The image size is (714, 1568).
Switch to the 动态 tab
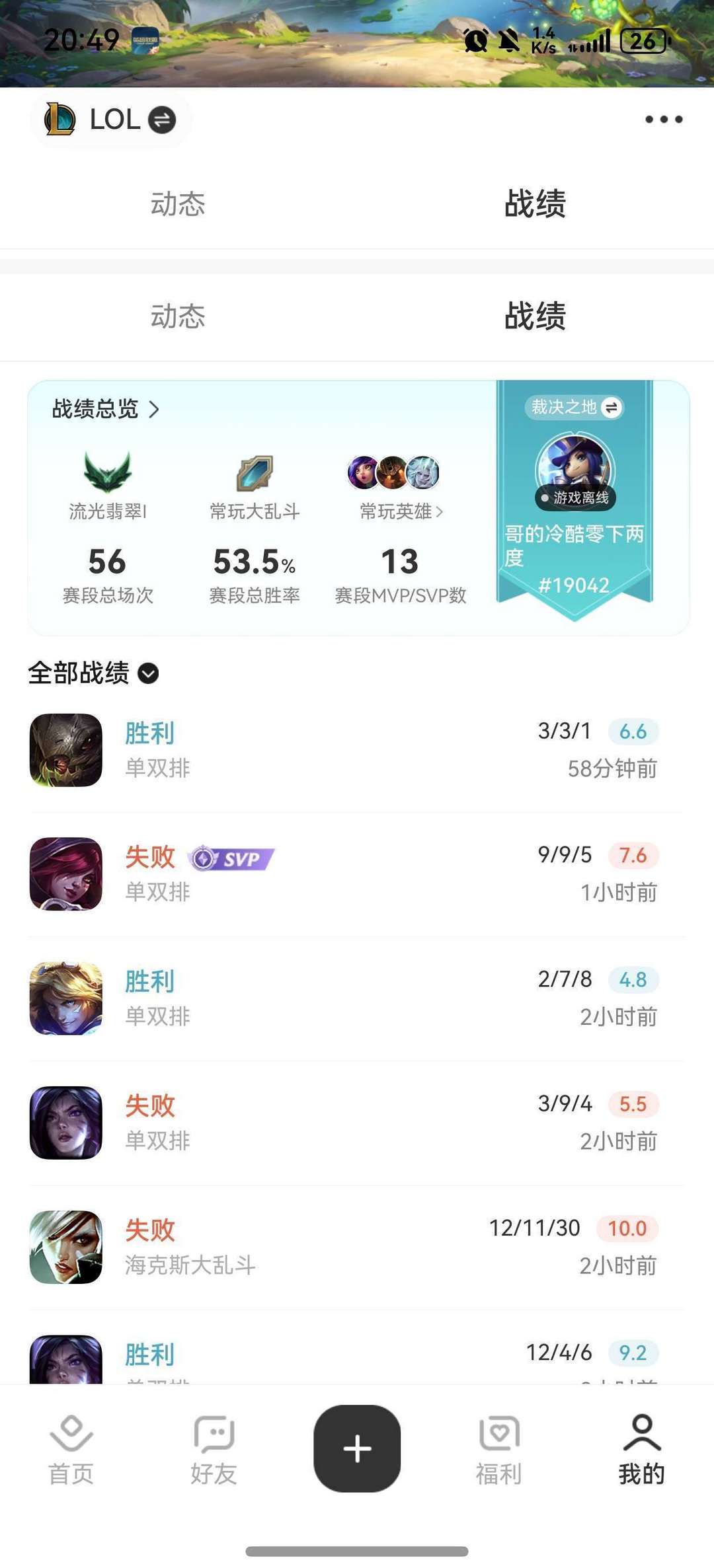click(178, 317)
